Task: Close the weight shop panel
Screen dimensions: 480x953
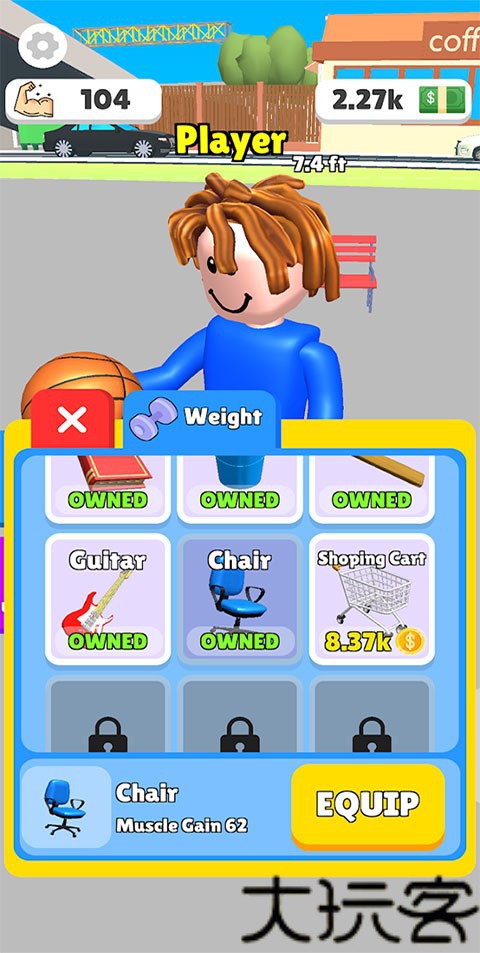Action: [72, 420]
